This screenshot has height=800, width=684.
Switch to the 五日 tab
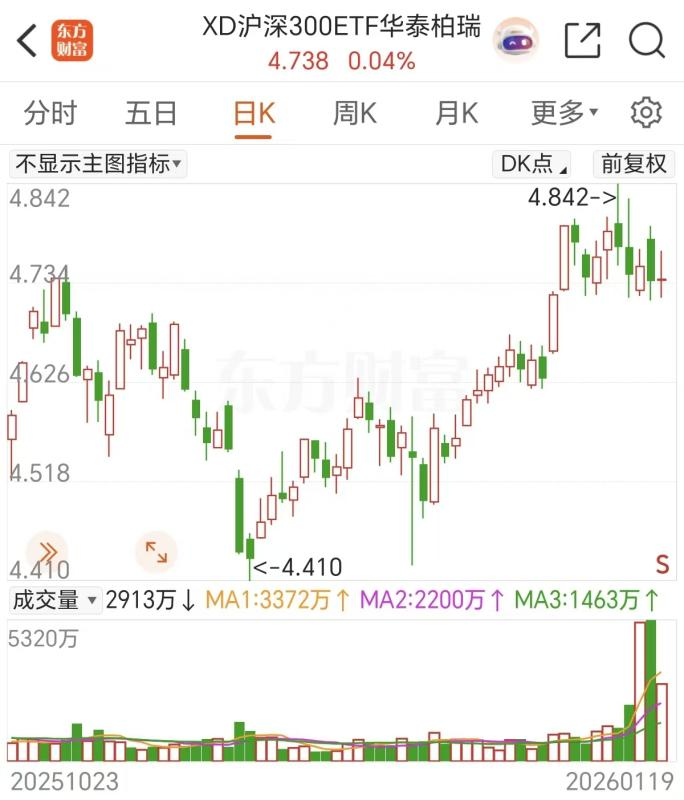coord(151,113)
